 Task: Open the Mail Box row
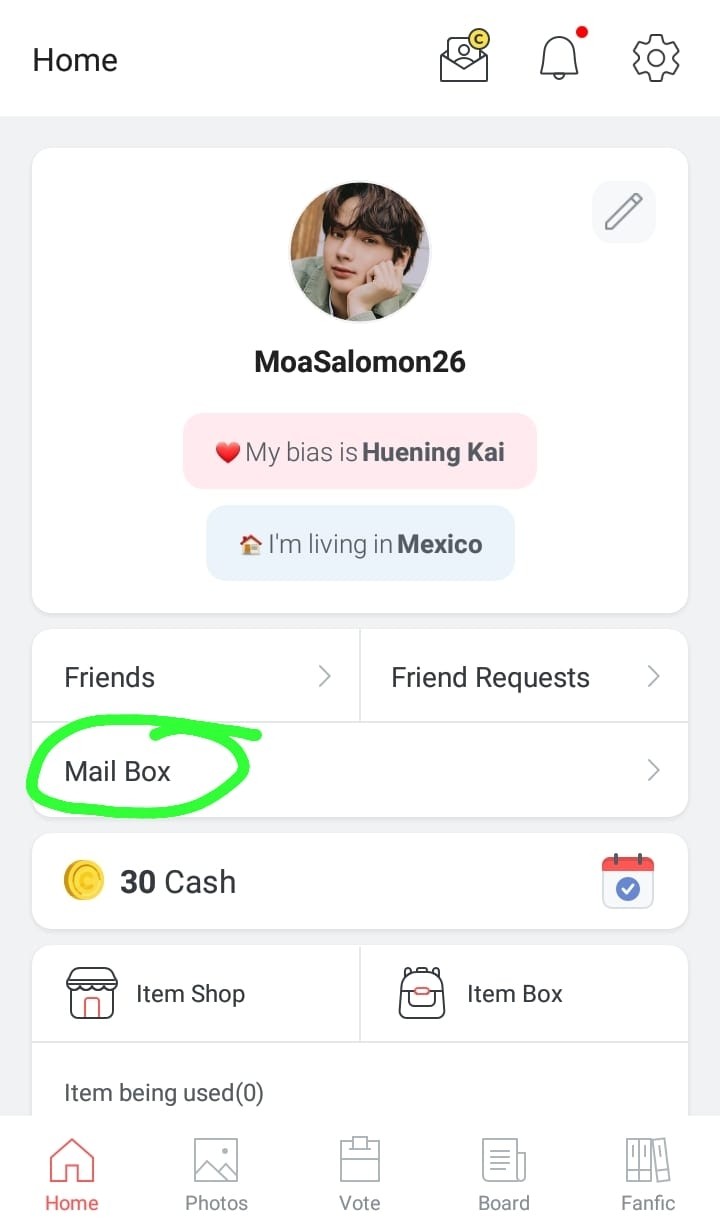(360, 770)
